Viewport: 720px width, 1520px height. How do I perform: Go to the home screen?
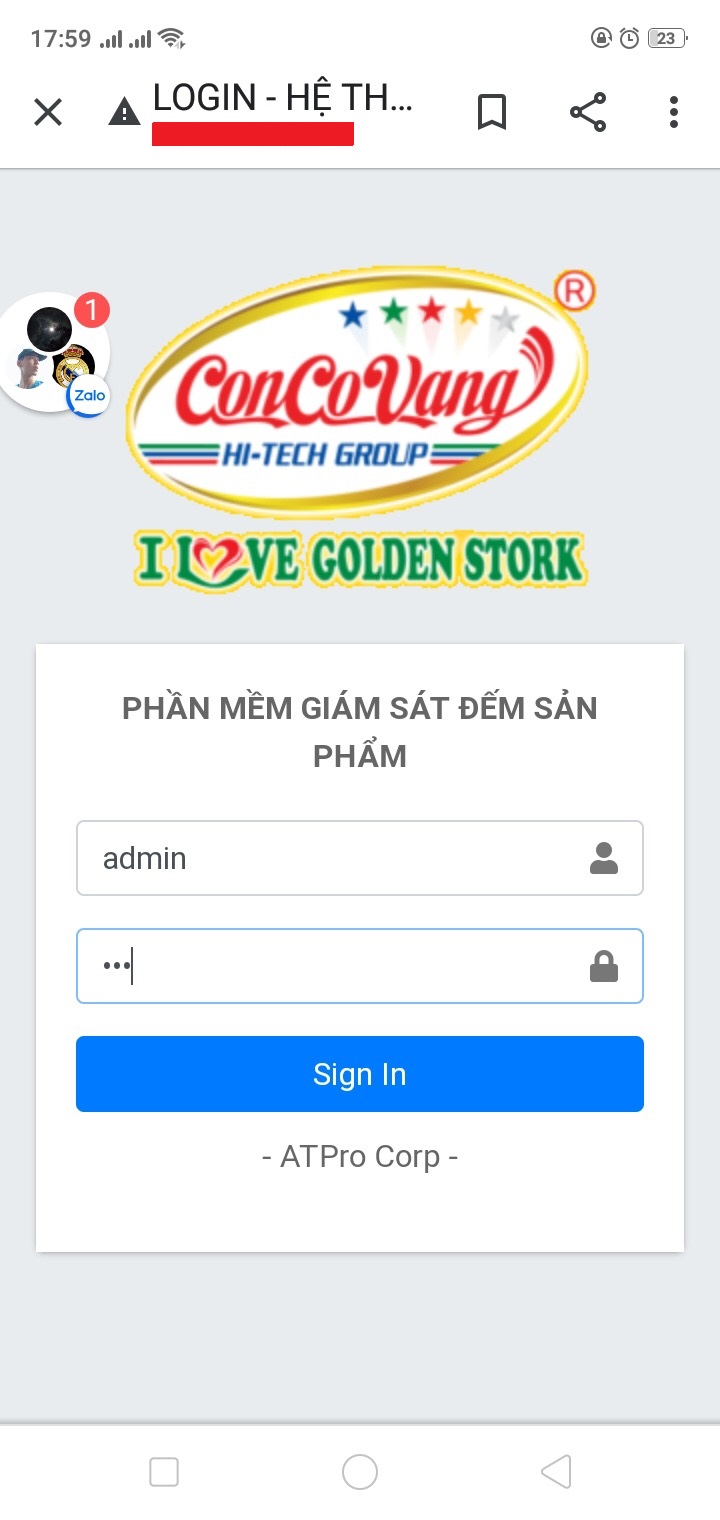(360, 1472)
